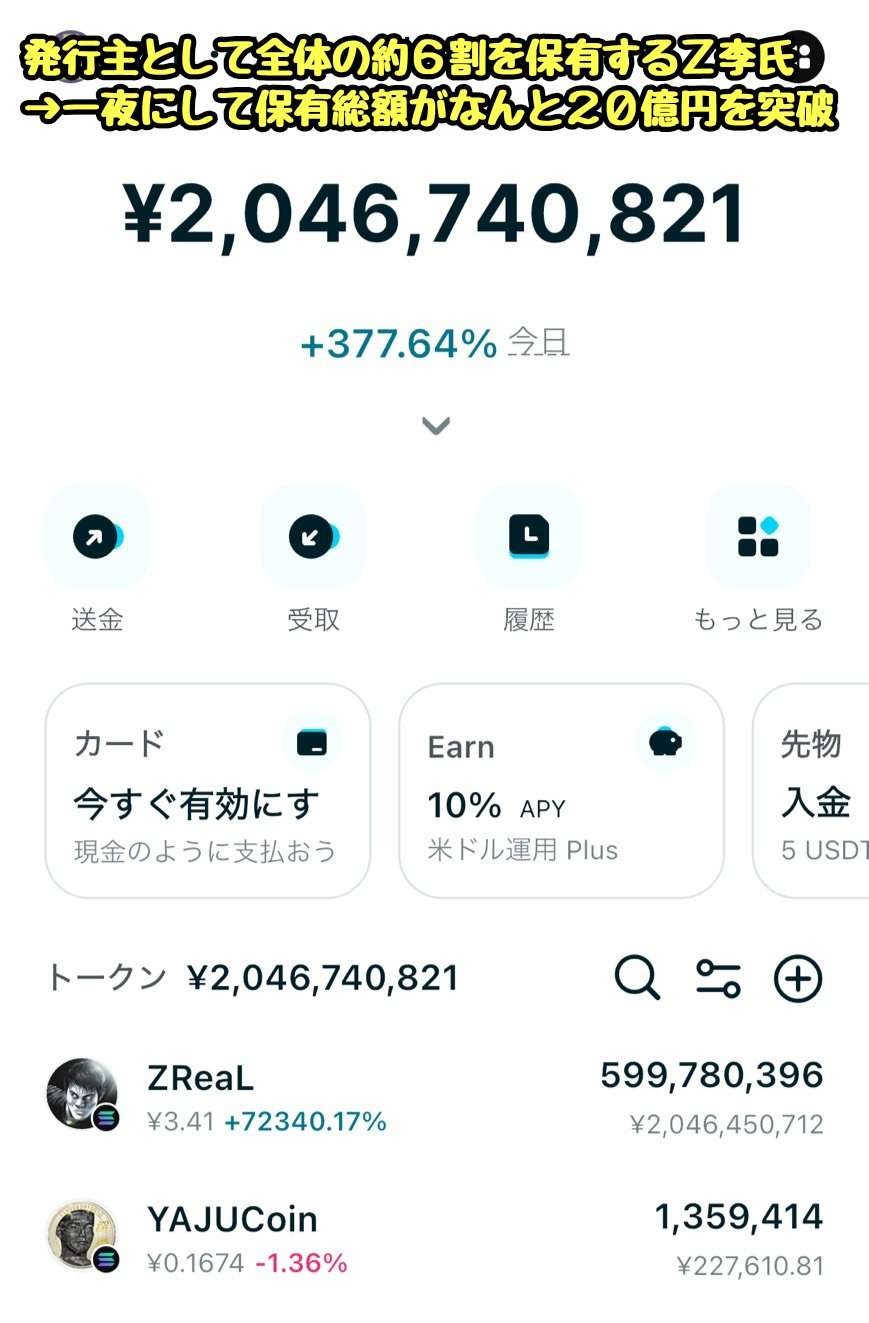Expand the balance details chevron
Image resolution: width=869 pixels, height=1323 pixels.
coord(435,426)
